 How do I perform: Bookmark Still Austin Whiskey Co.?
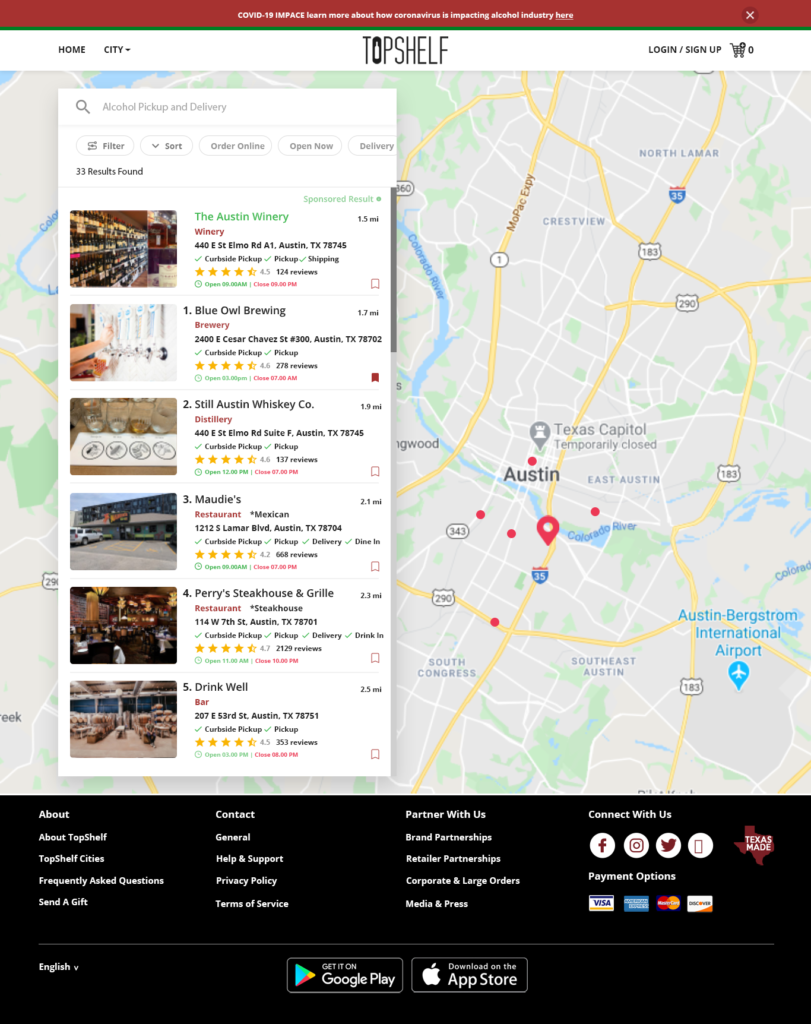point(375,471)
